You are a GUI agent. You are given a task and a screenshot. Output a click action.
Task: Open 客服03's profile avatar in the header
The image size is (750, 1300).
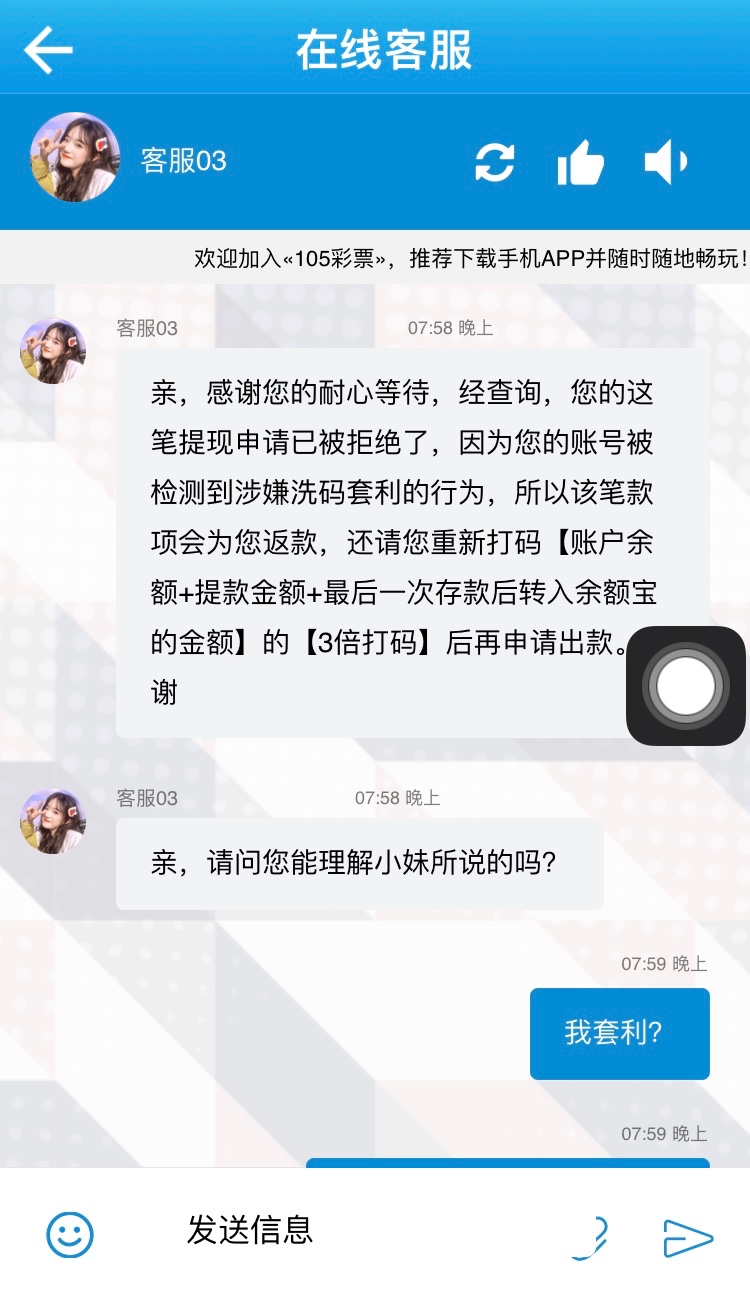point(75,158)
